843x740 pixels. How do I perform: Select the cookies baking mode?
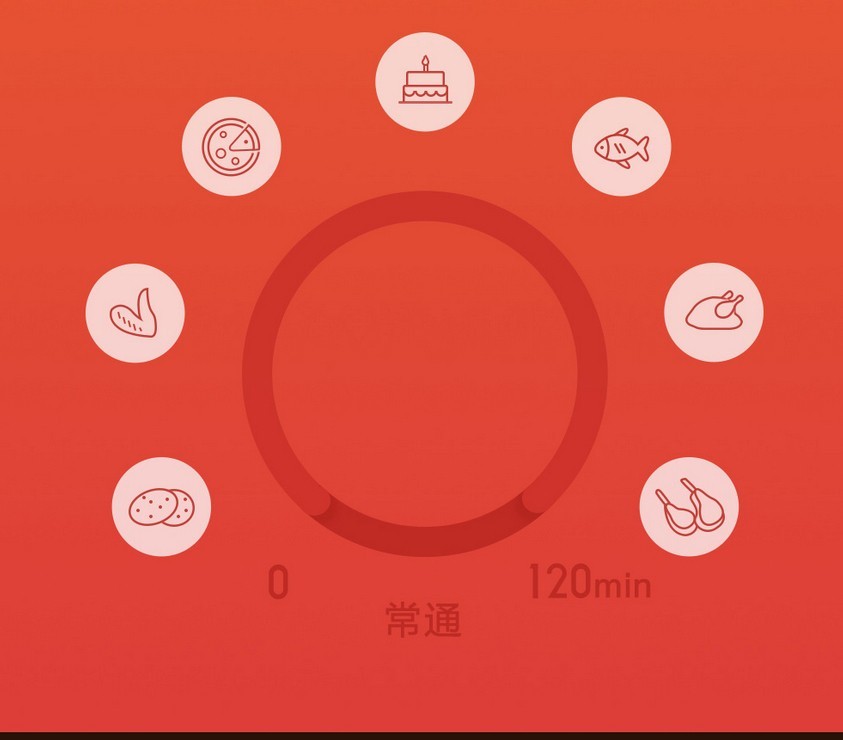coord(162,506)
